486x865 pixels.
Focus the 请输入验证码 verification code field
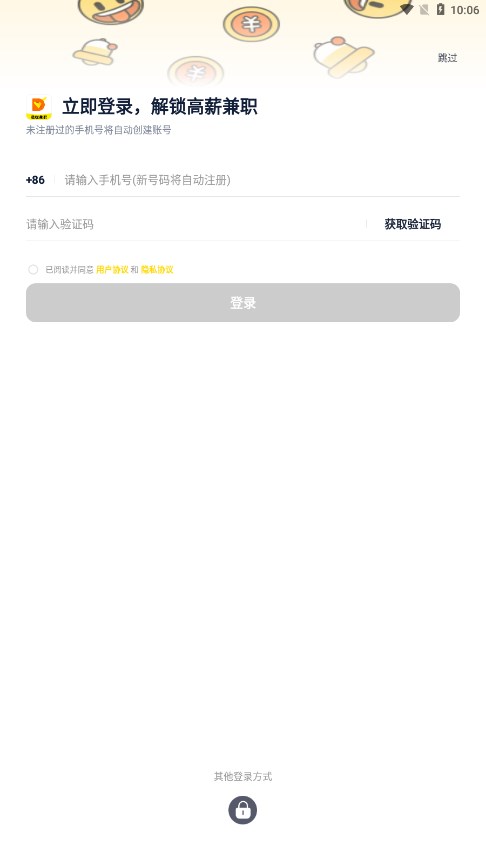pos(195,224)
